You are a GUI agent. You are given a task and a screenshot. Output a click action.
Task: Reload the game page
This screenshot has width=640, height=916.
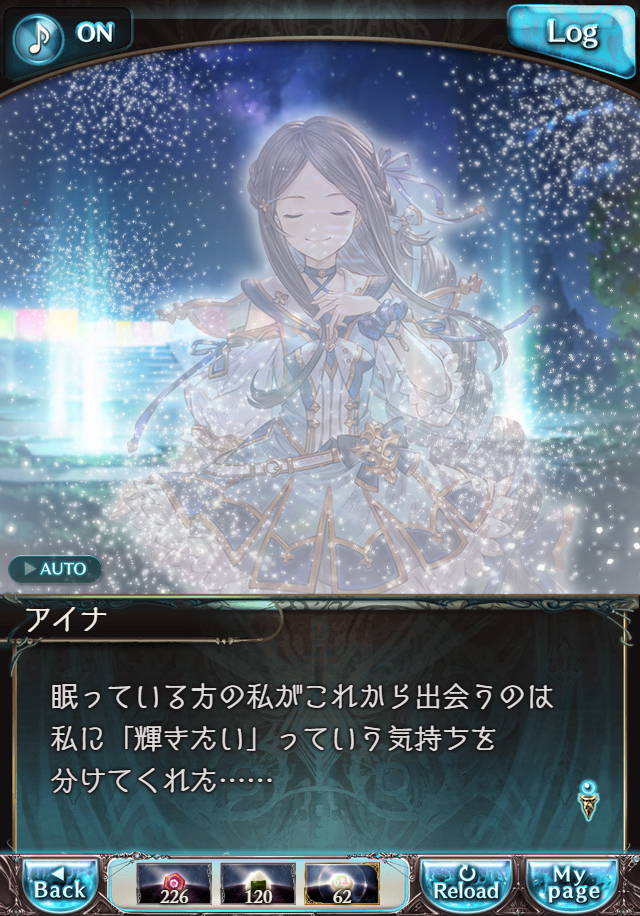(x=466, y=883)
